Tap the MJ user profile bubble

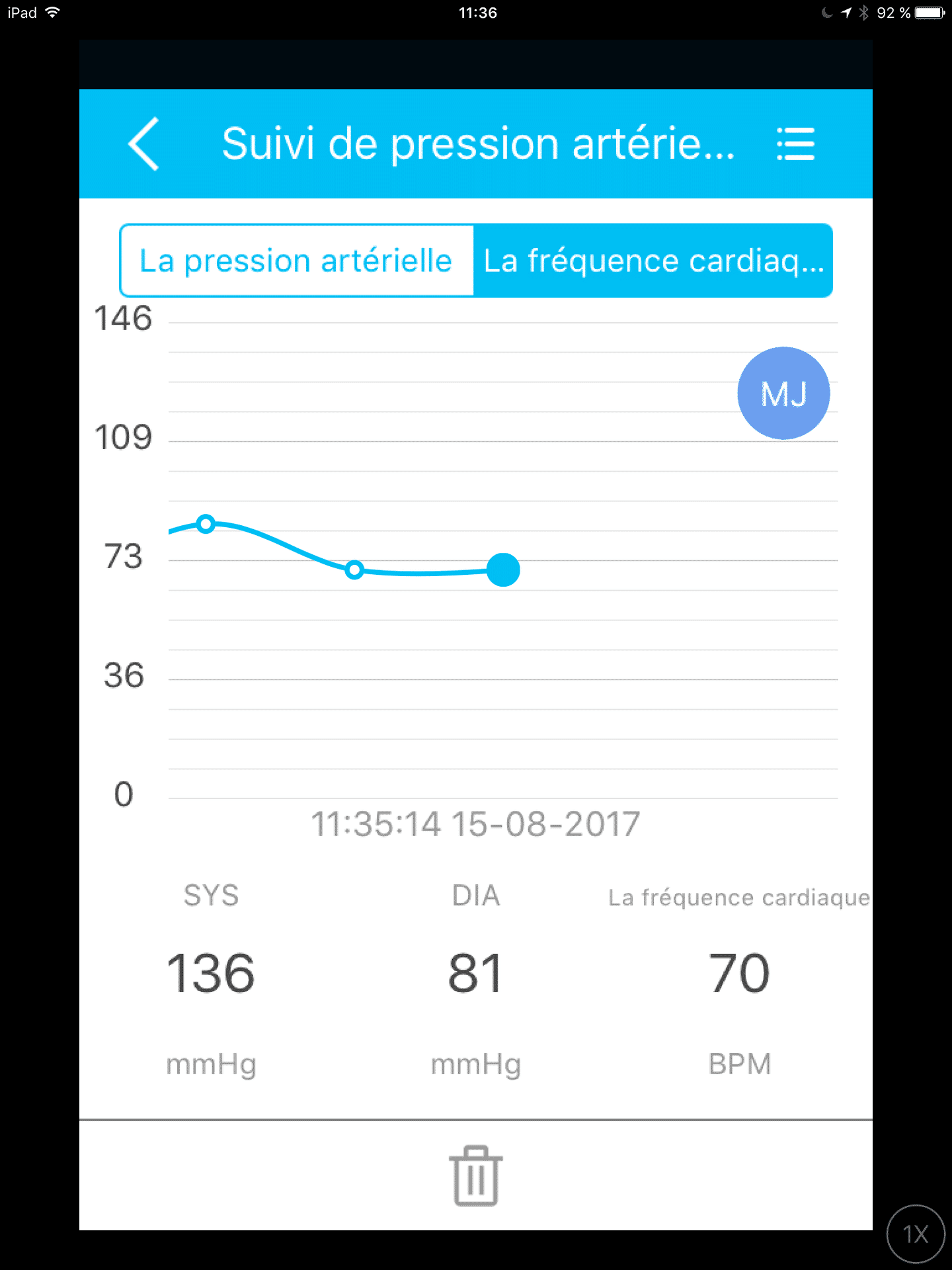[783, 394]
